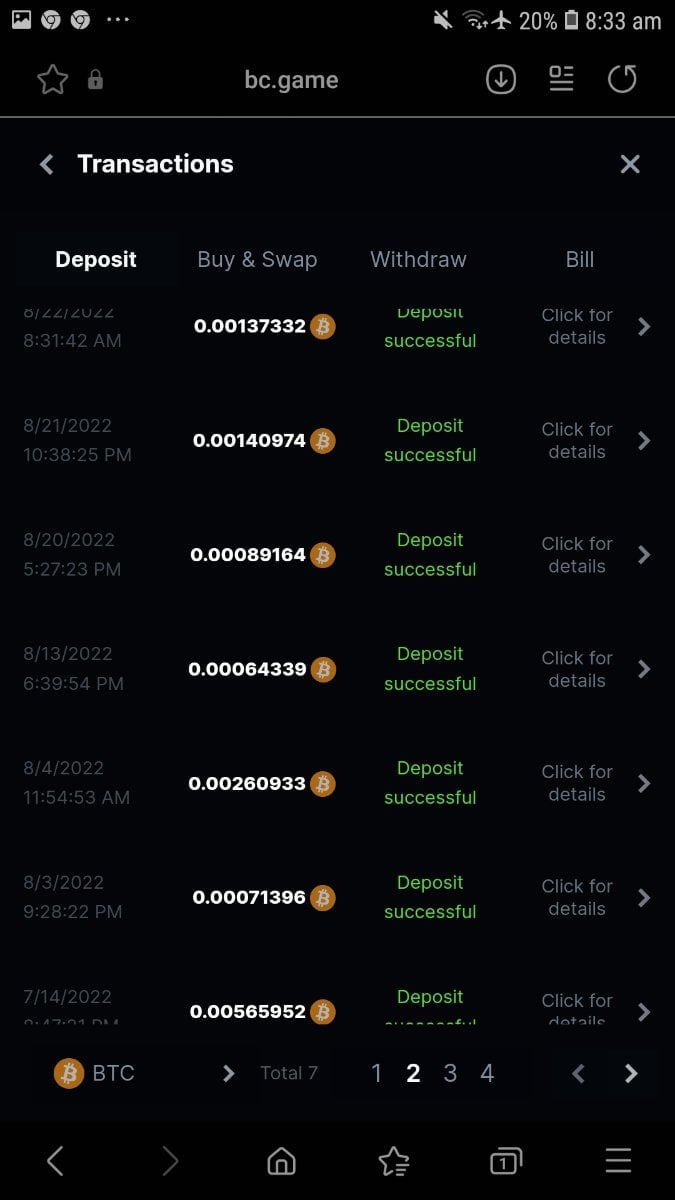Go to the next page arrow
Screen dimensions: 675x1200
pos(631,1073)
